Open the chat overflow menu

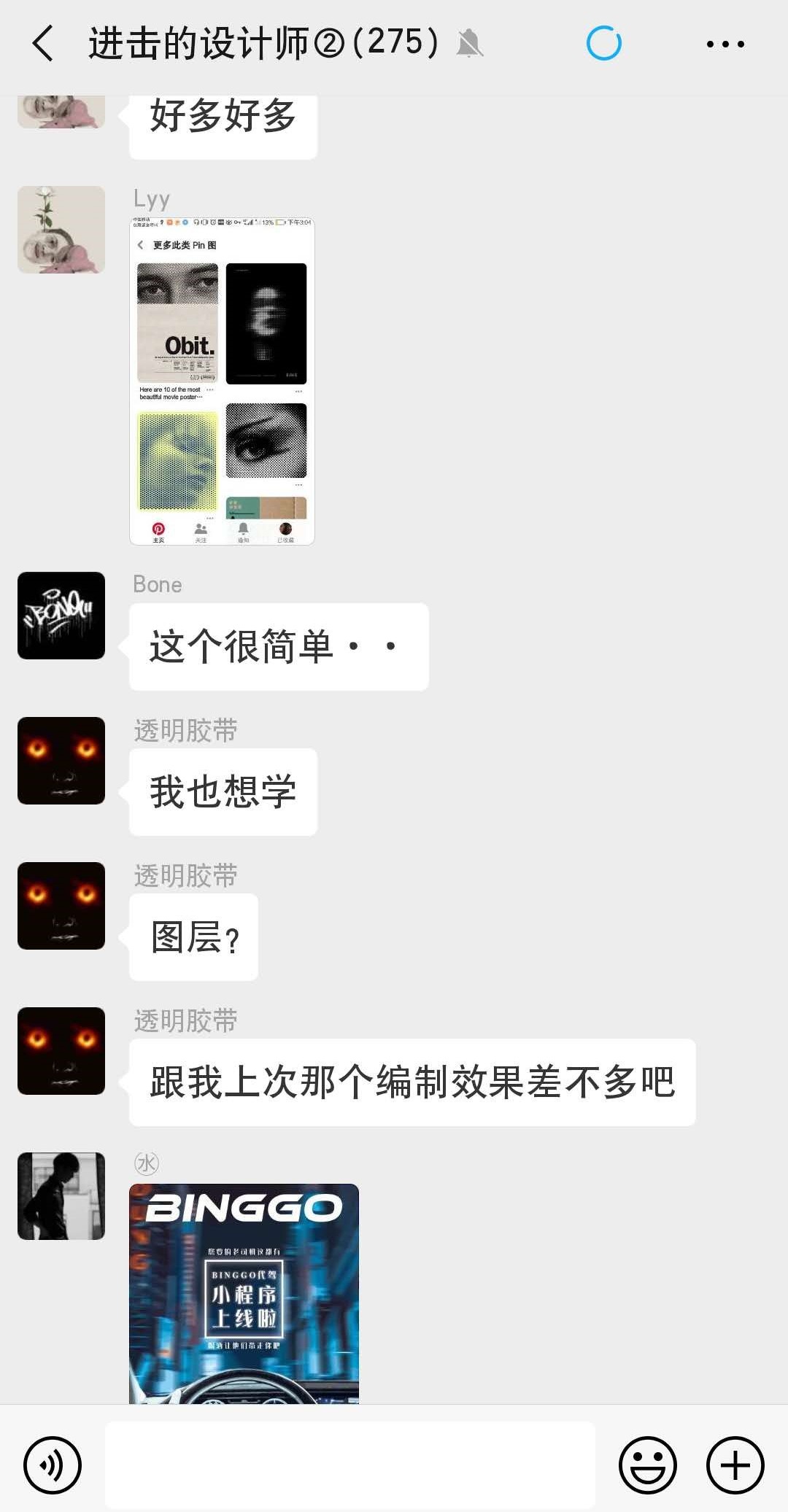point(725,44)
